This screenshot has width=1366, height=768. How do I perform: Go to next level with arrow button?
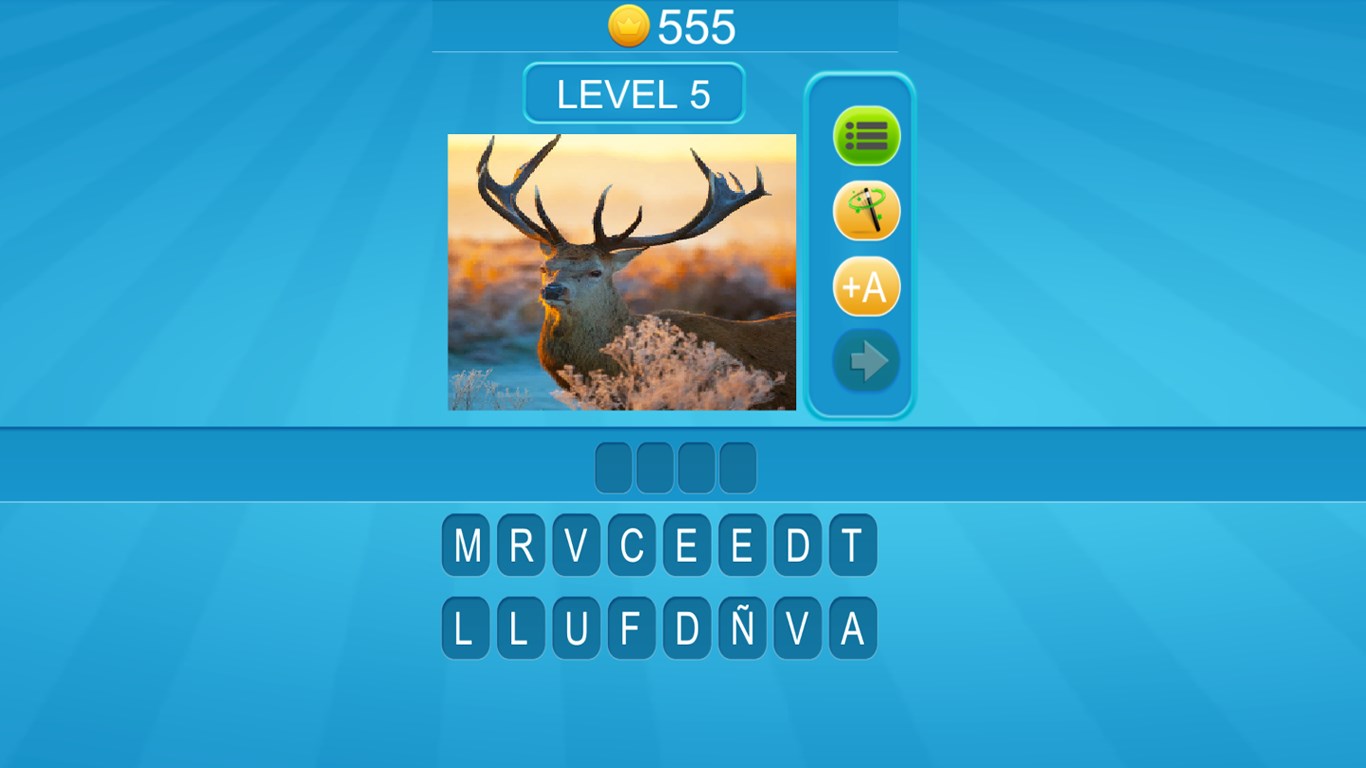click(x=866, y=361)
